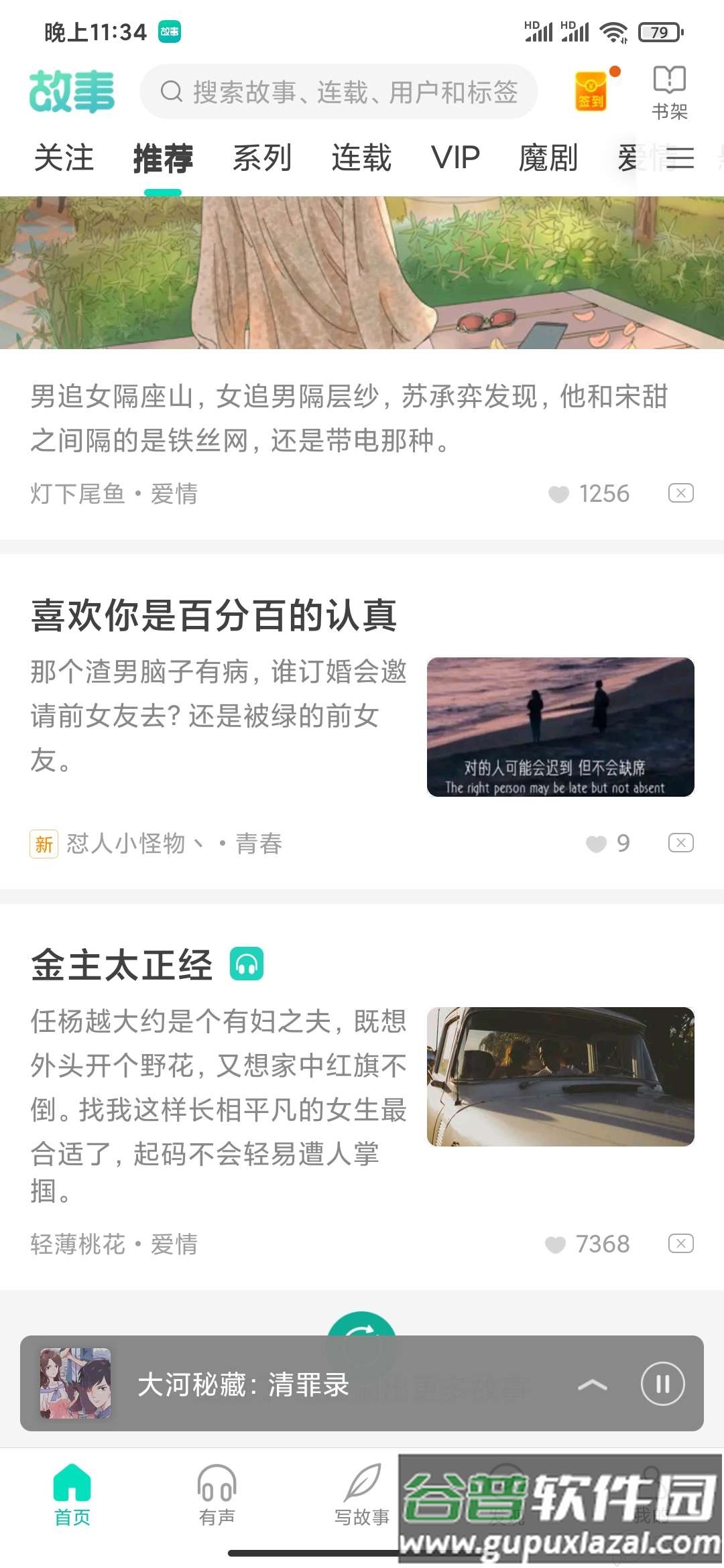Screen dimensions: 724x1568
Task: Open the 书架 bookshelf
Action: click(670, 92)
